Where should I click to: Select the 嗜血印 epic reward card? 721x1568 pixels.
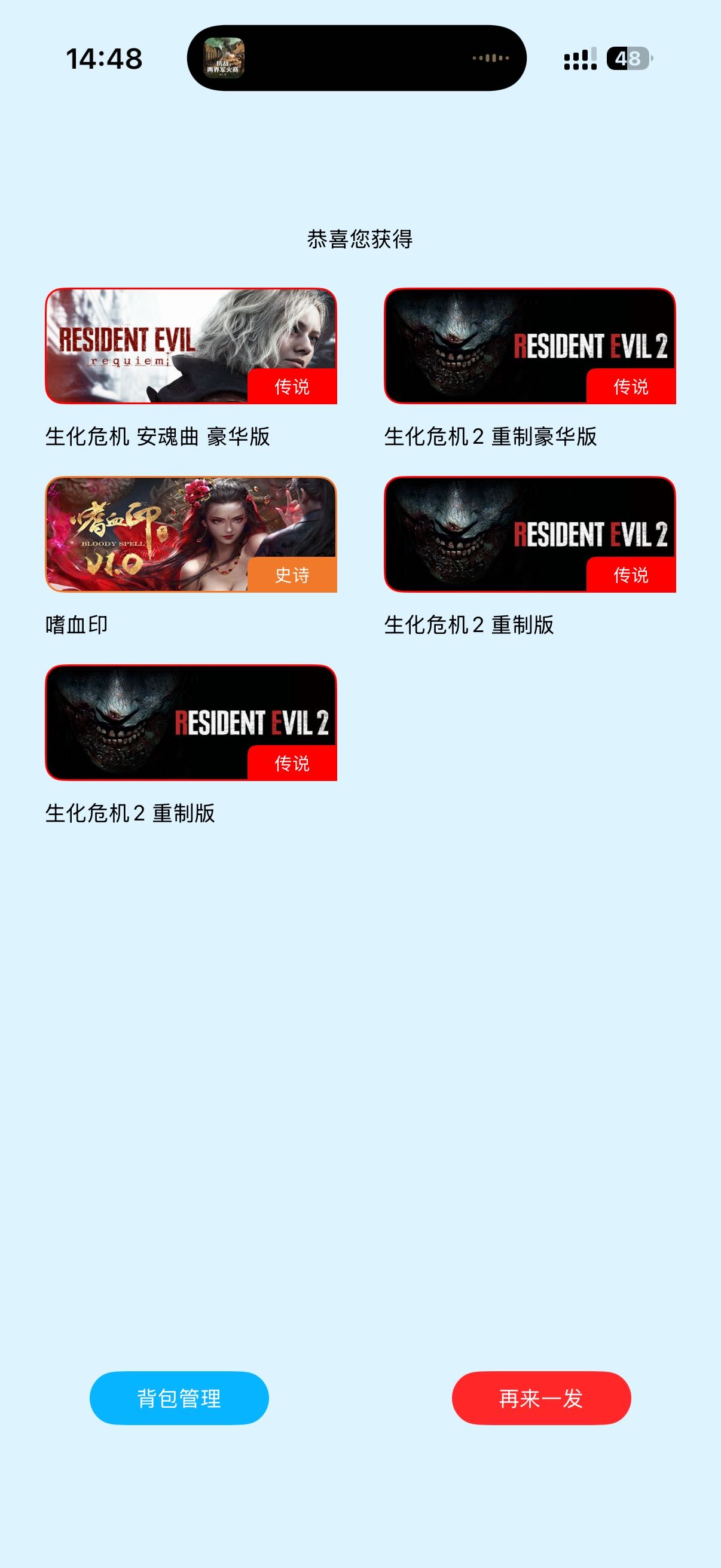[x=191, y=534]
